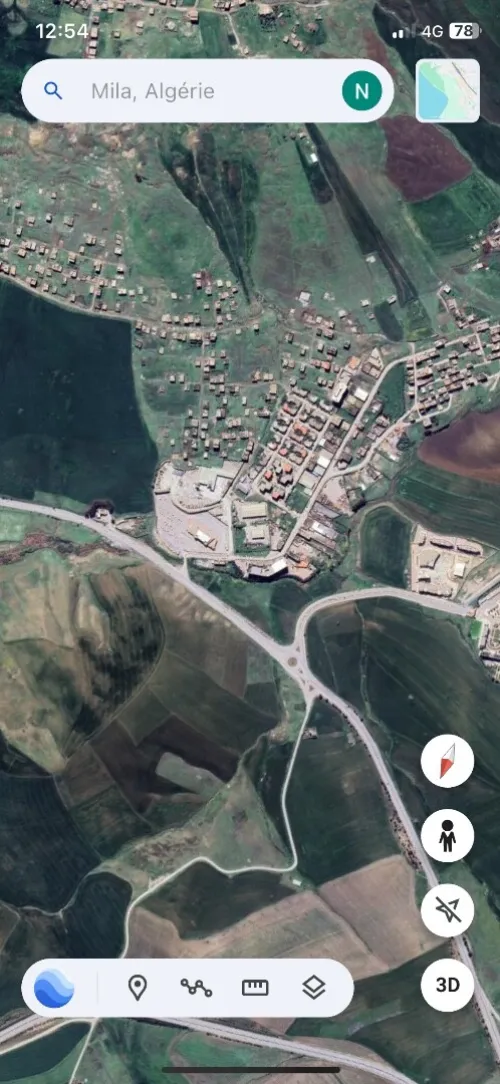Add a placemark pin

coord(138,988)
